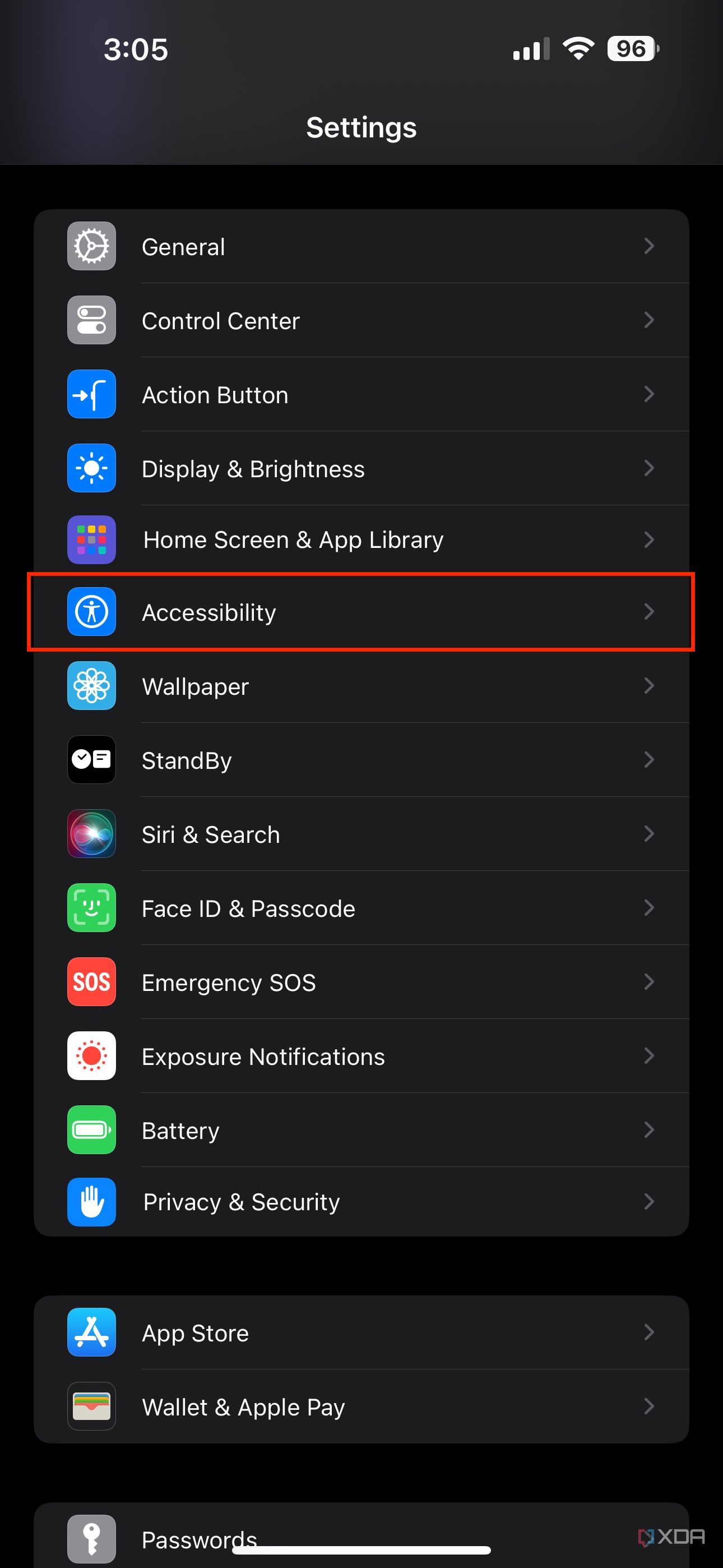Select Home Screen & App Library
The width and height of the screenshot is (723, 1568).
361,540
